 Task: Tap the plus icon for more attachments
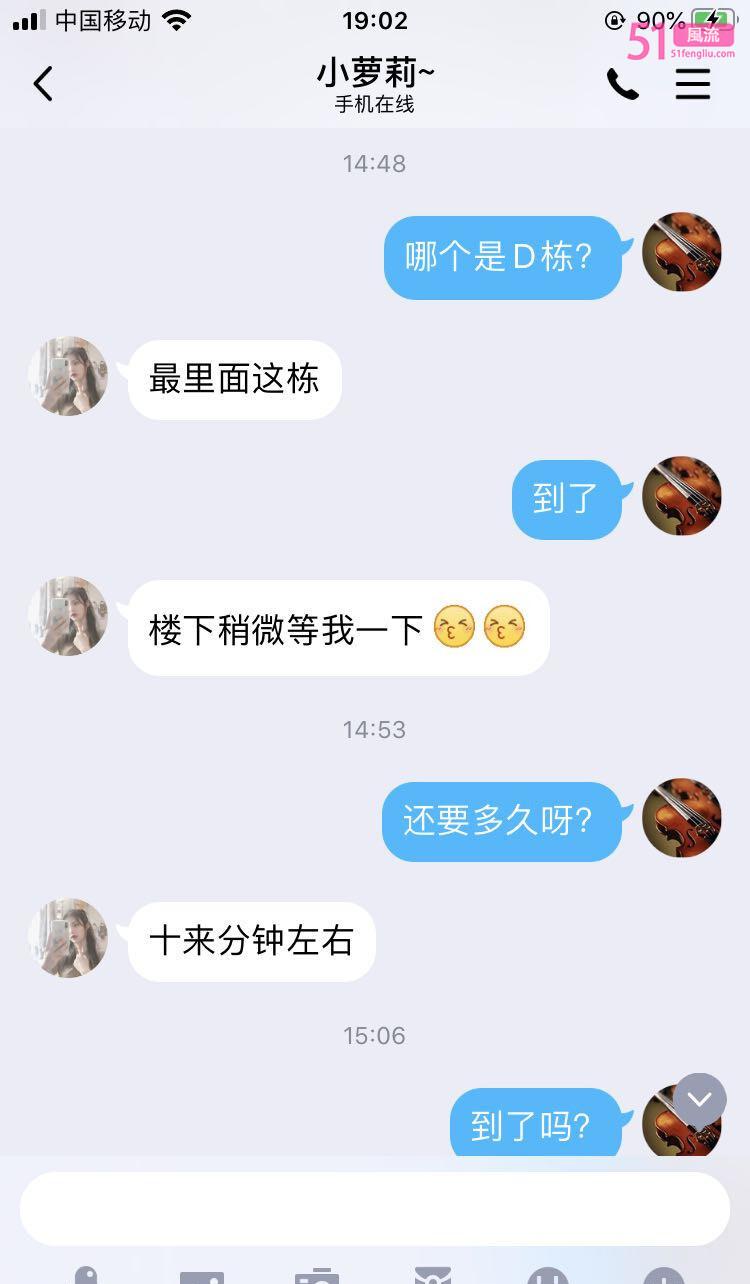tap(663, 1278)
